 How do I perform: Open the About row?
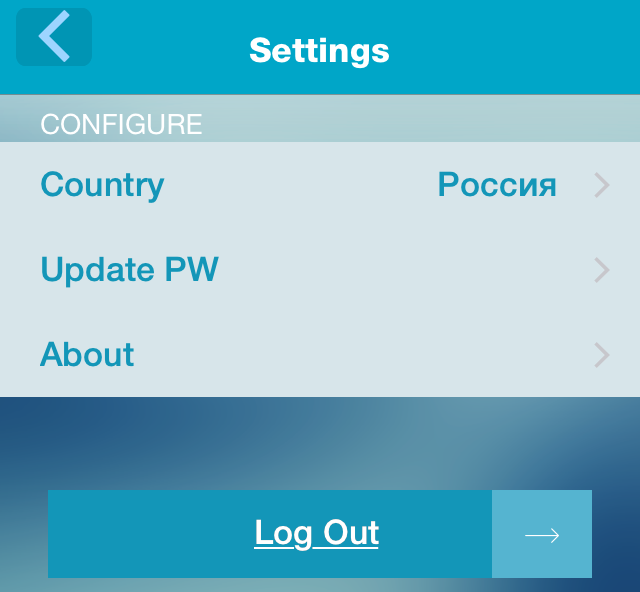(x=320, y=355)
